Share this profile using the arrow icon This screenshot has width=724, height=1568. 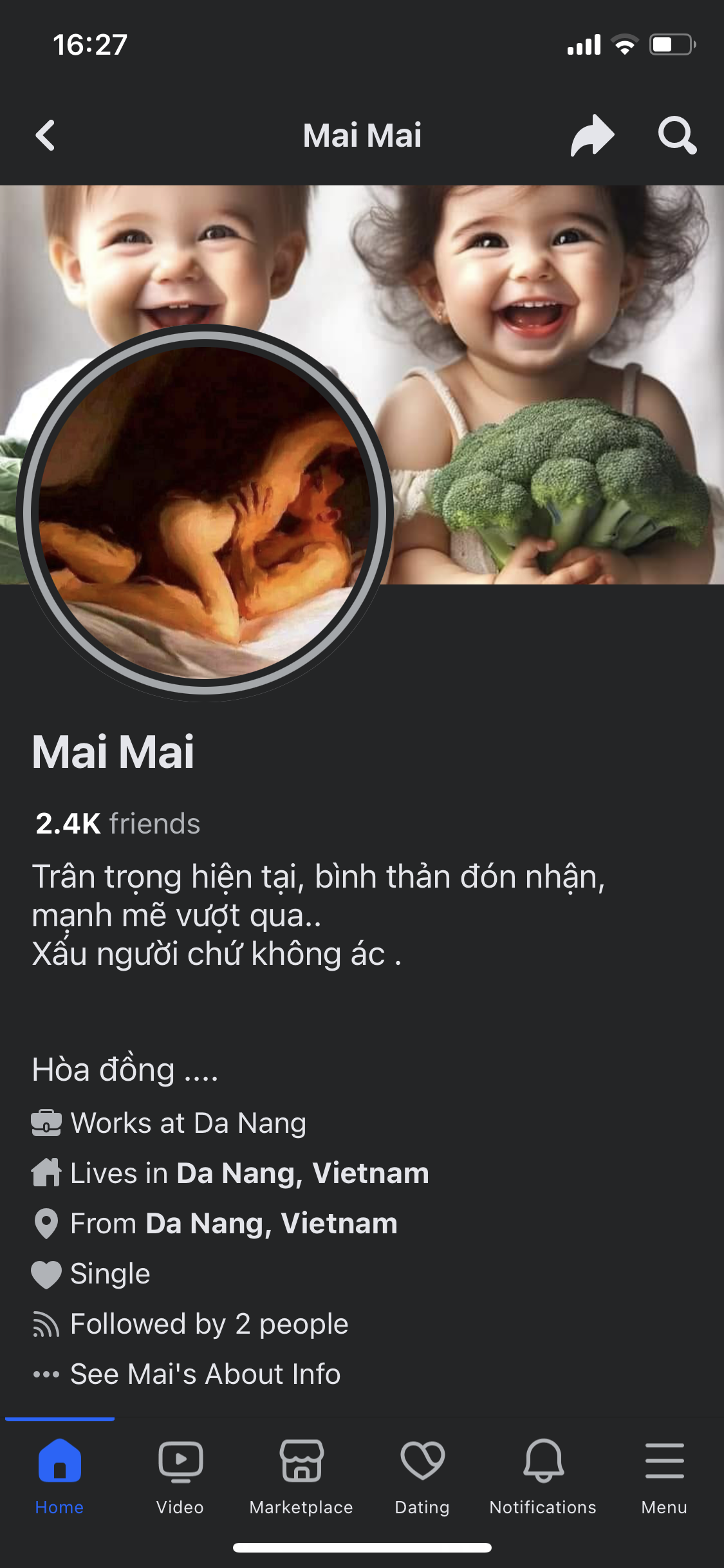click(592, 135)
